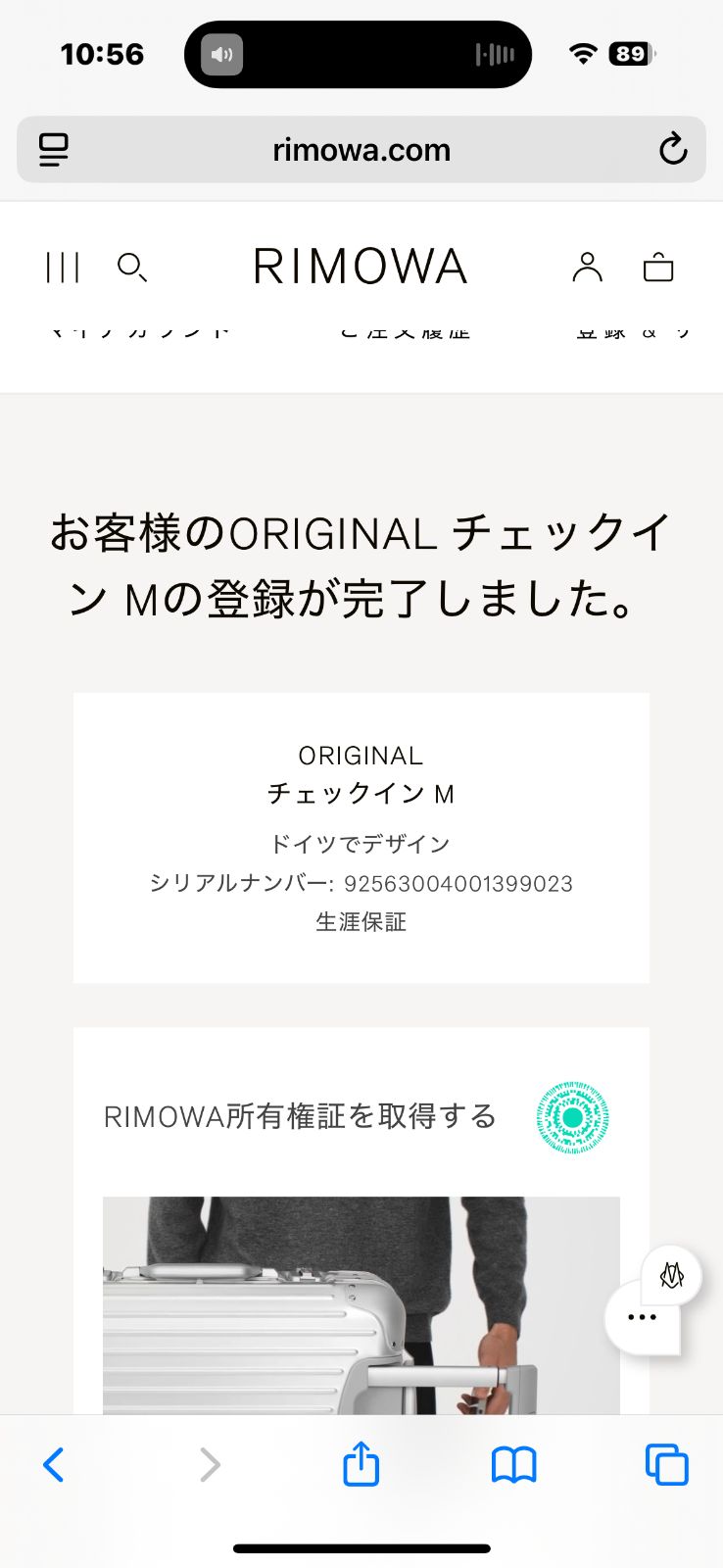Open RIMOWA所有権証を取得する link
The image size is (723, 1568).
[299, 1116]
